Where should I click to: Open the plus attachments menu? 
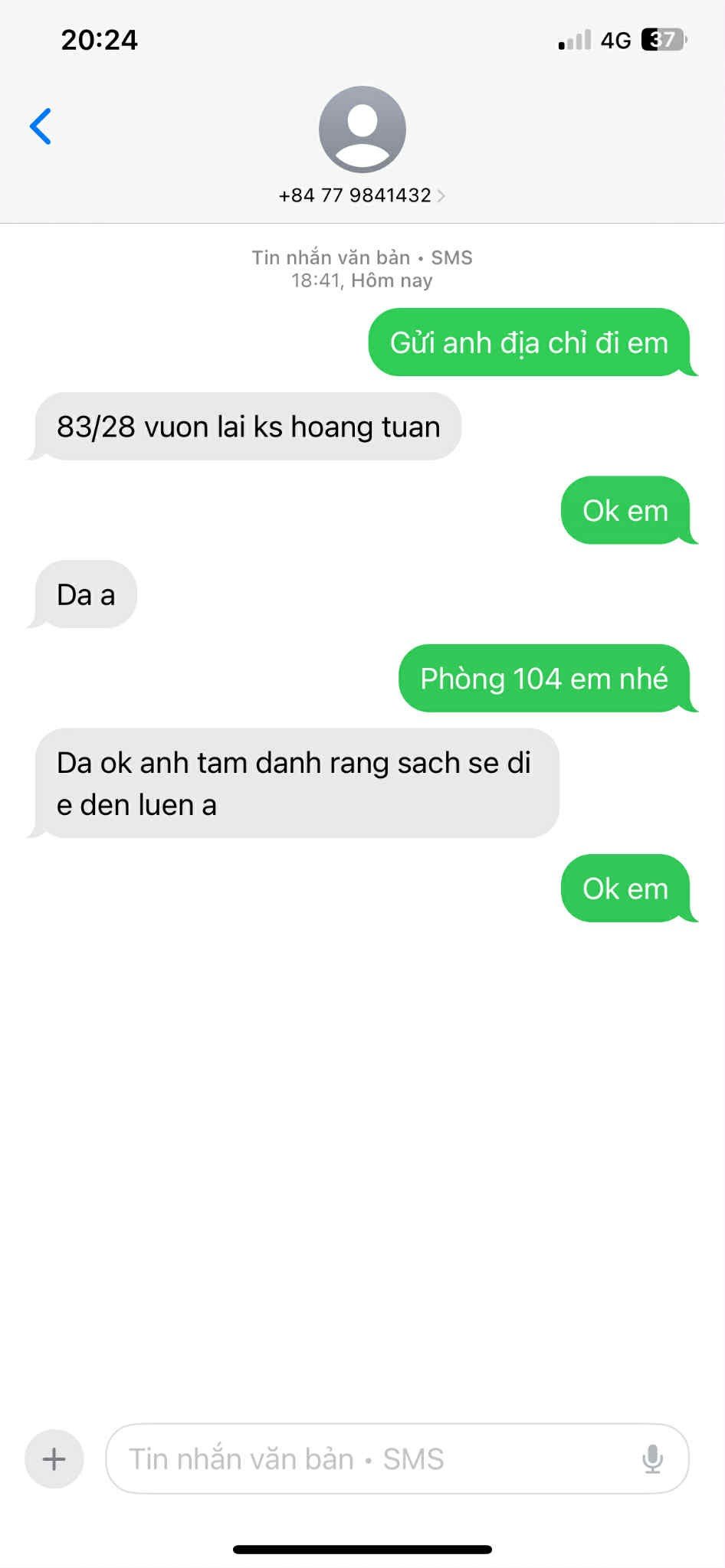(54, 1458)
